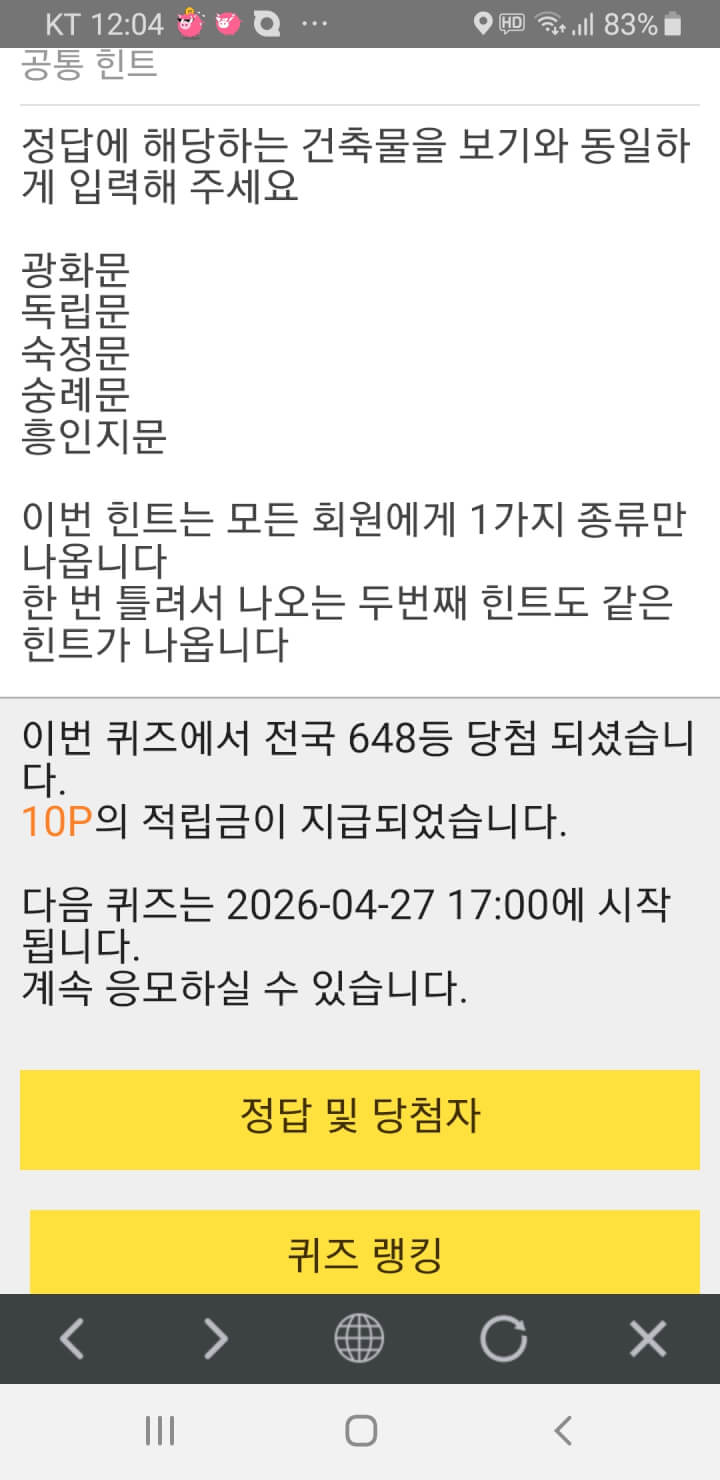Image resolution: width=720 pixels, height=1480 pixels.
Task: Tap the system home button
Action: [x=361, y=1431]
